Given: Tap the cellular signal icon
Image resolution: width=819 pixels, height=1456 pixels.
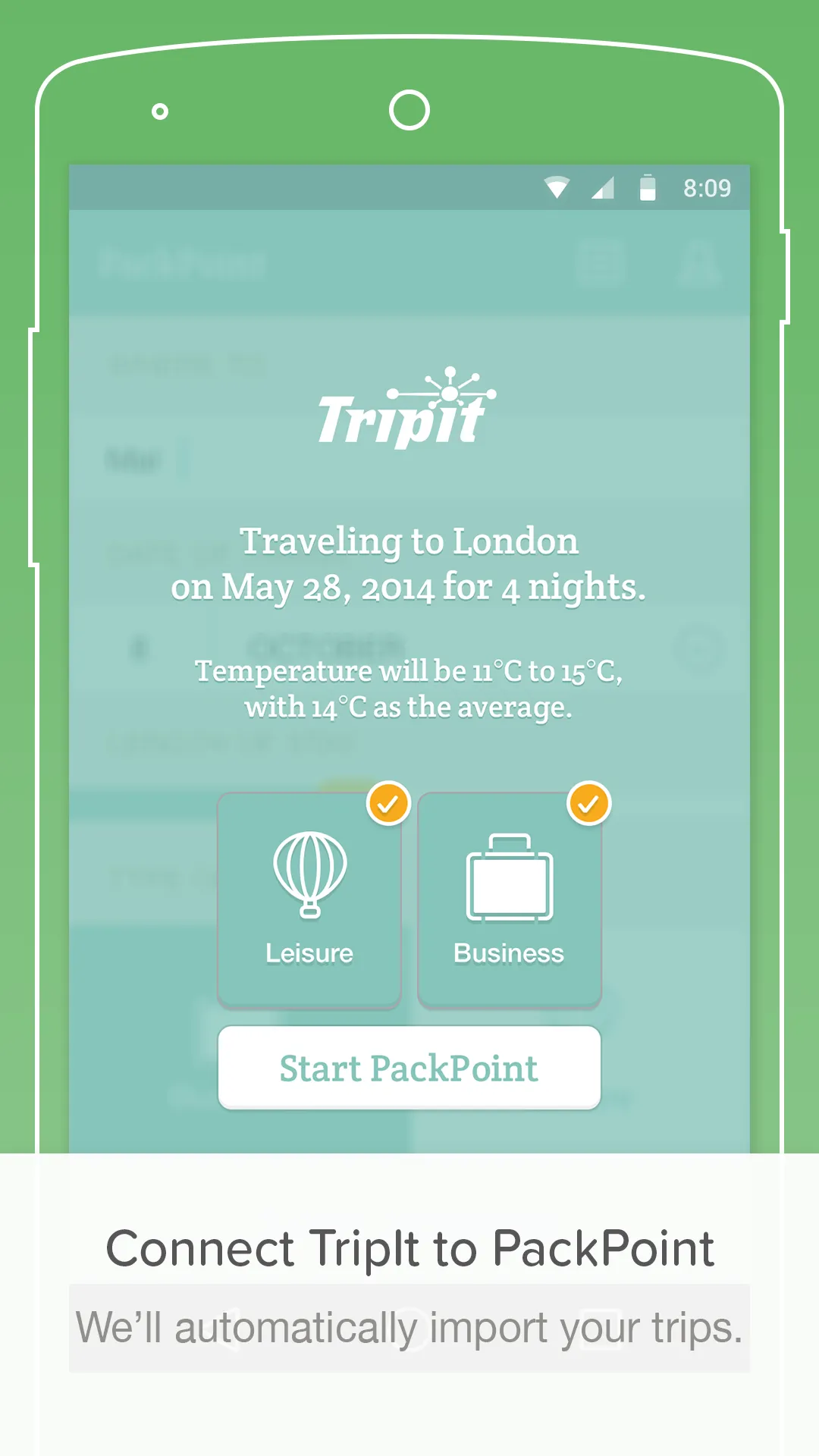Looking at the screenshot, I should 603,187.
